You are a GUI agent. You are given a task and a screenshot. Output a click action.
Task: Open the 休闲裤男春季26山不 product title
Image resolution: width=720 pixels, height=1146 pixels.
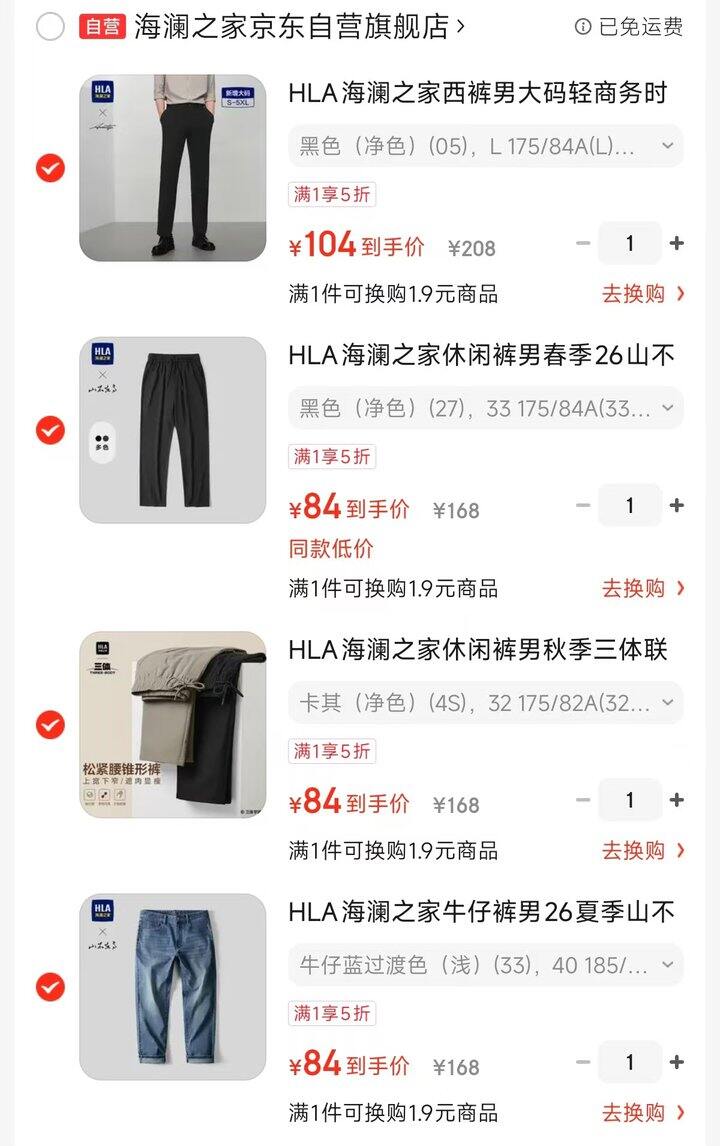pyautogui.click(x=481, y=355)
